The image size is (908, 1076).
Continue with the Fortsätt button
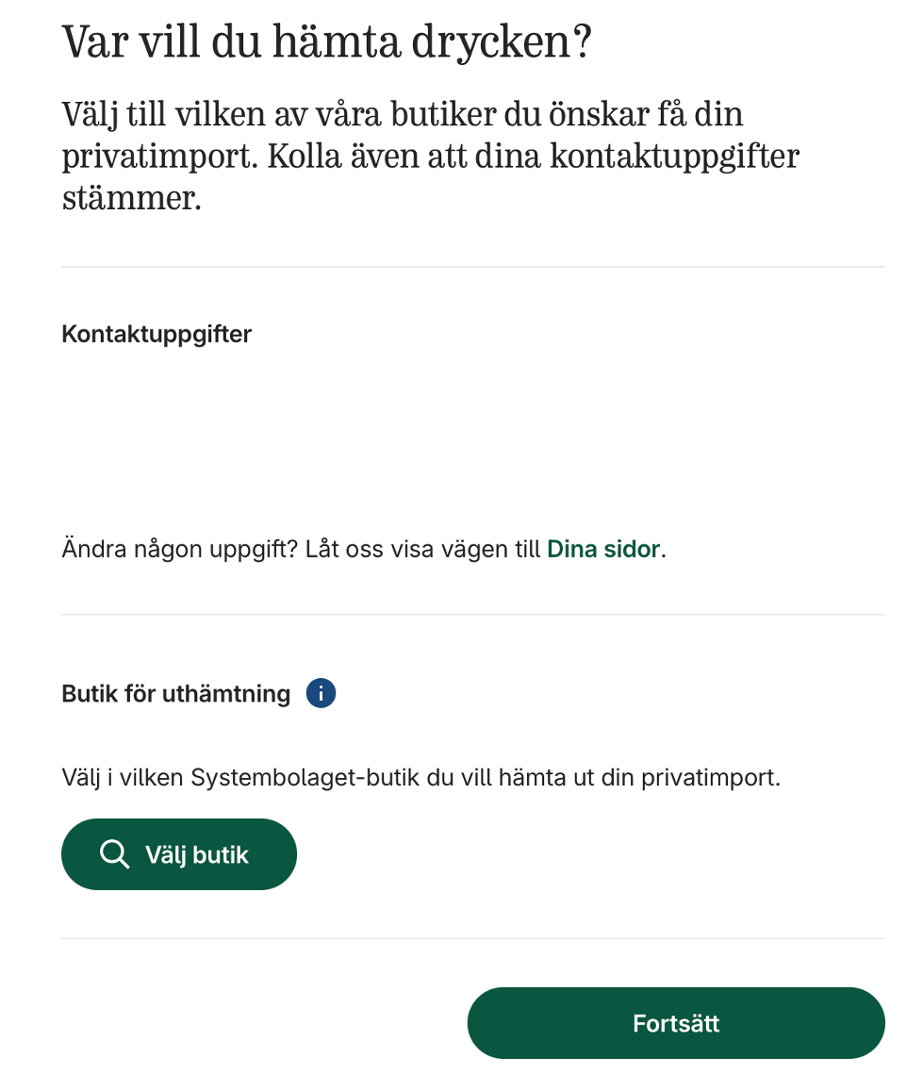[x=676, y=1023]
